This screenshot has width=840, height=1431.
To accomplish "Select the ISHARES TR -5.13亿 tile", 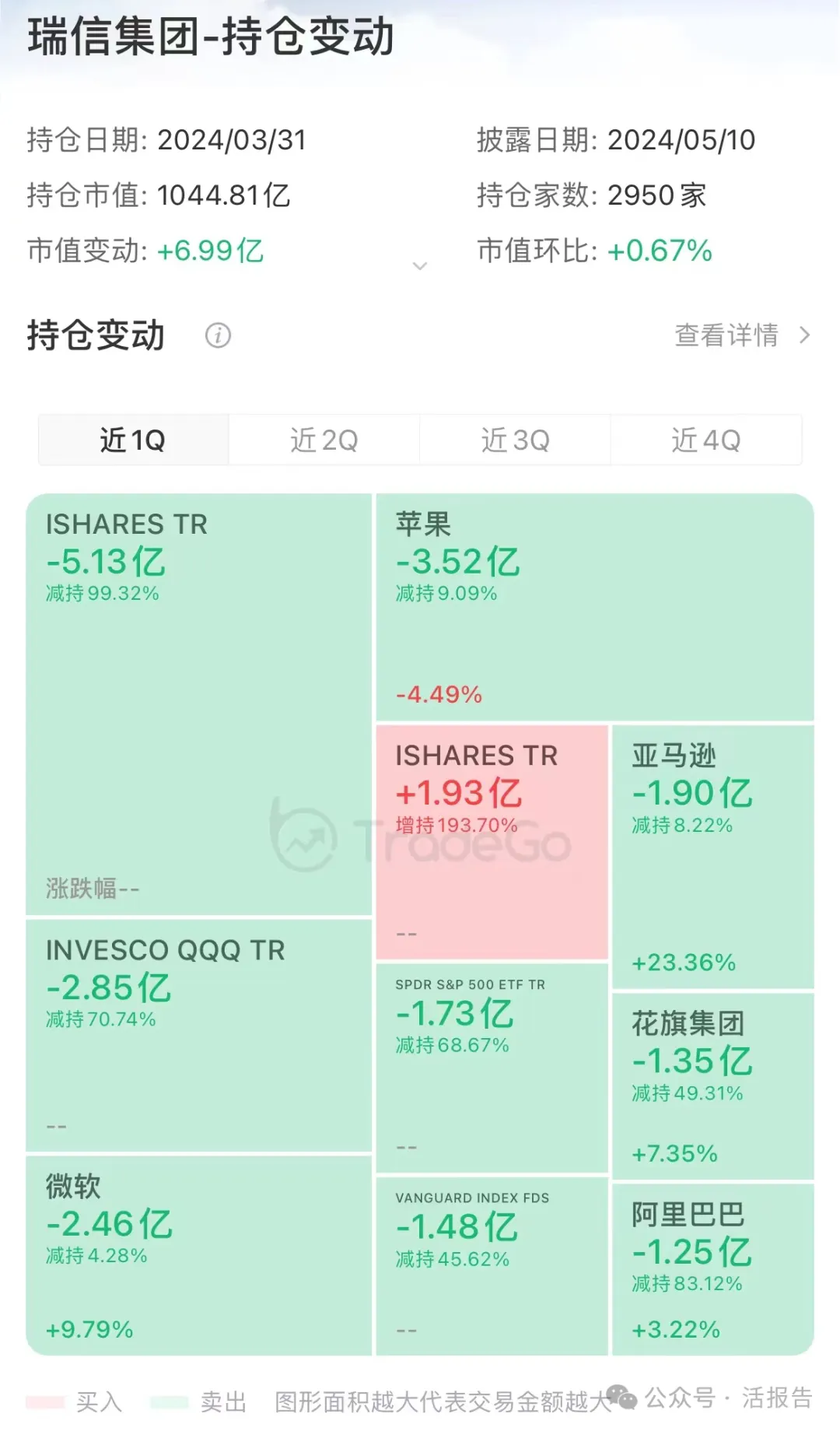I will [x=198, y=700].
